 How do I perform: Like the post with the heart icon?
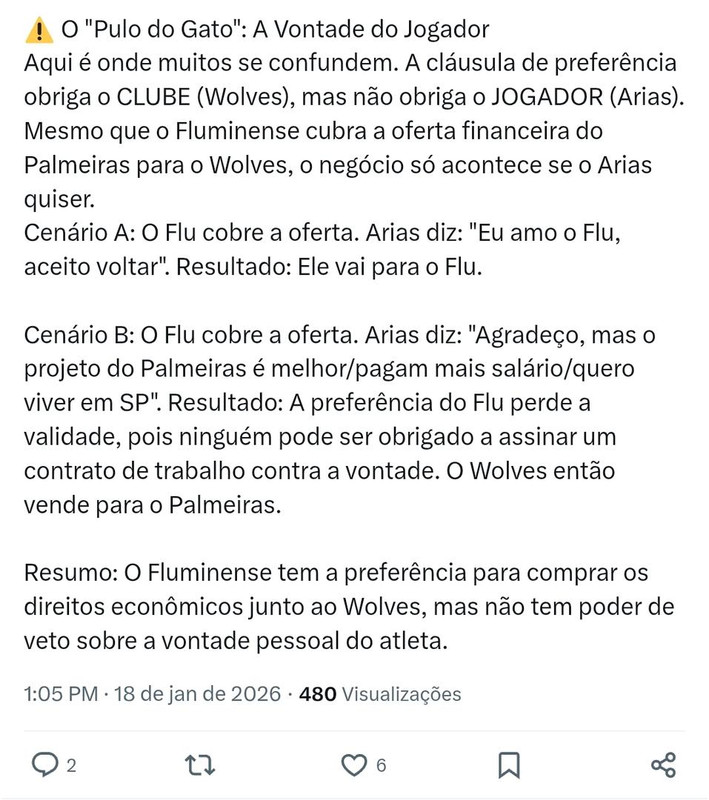coord(354,766)
